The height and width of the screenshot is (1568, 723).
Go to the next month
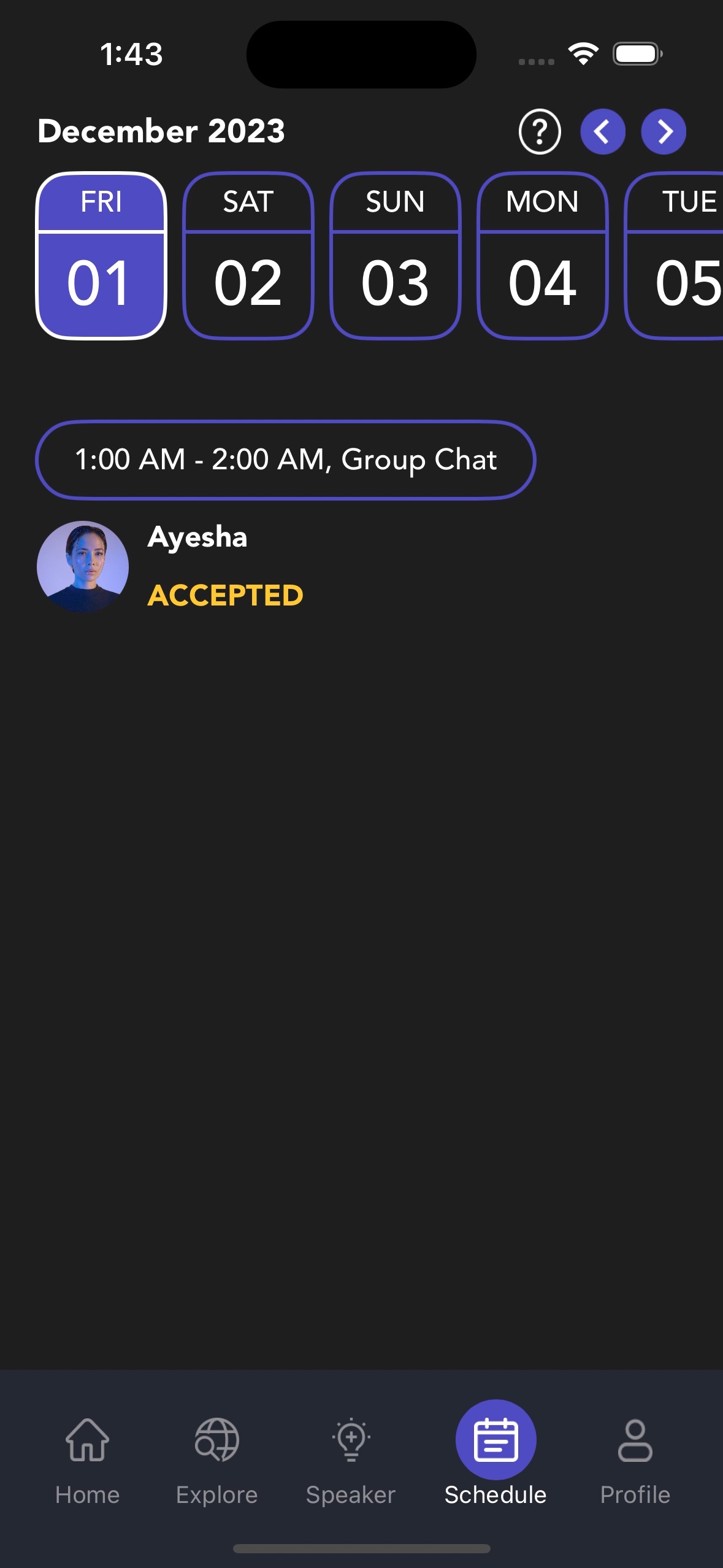pyautogui.click(x=664, y=131)
